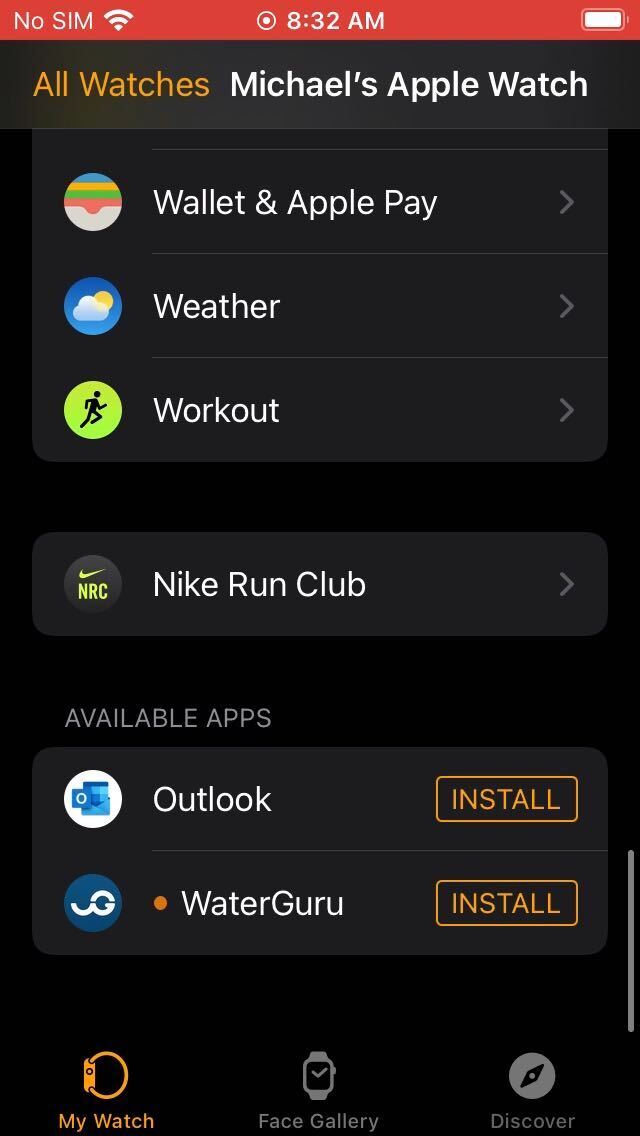Install Outlook on the watch
Screen dimensions: 640x1136
coord(506,799)
